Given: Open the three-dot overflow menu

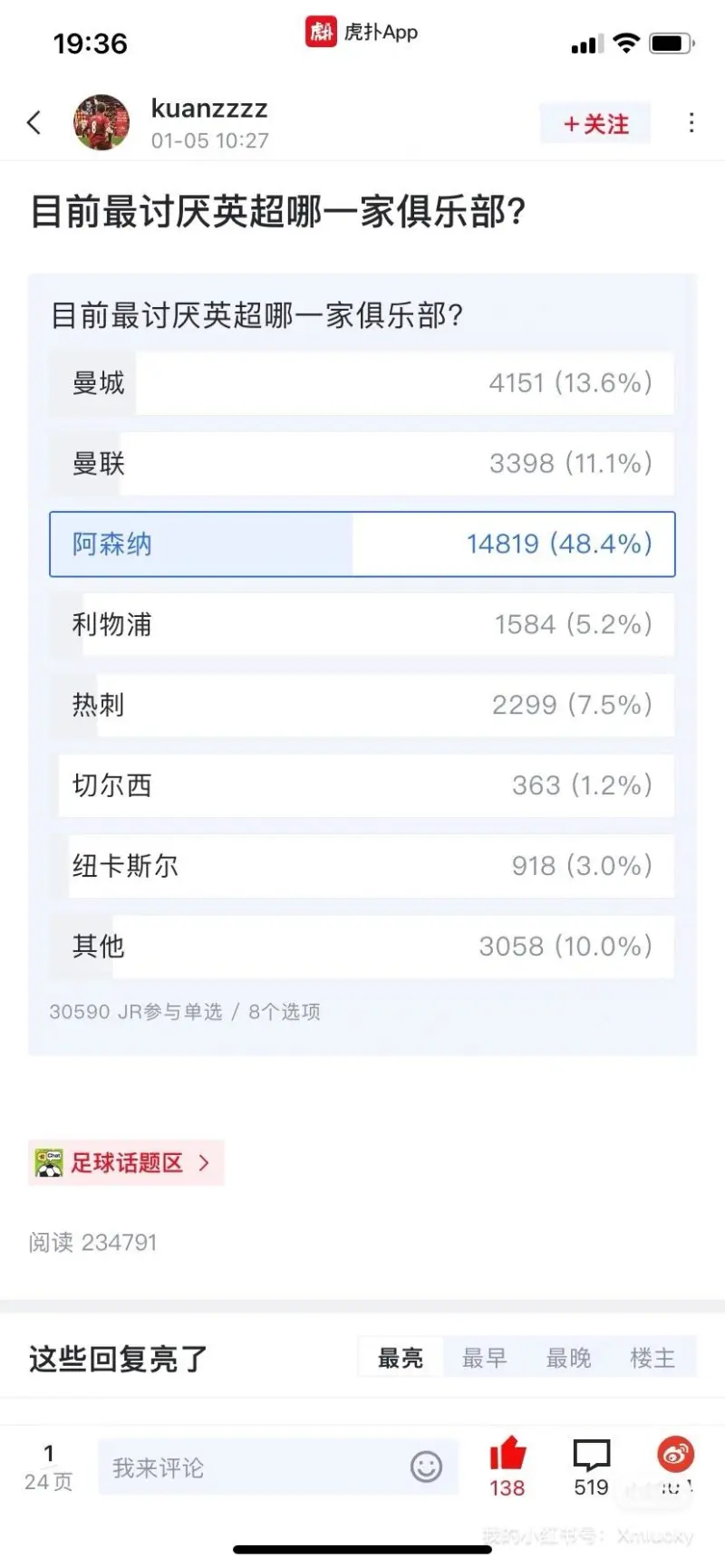Looking at the screenshot, I should coord(691,123).
